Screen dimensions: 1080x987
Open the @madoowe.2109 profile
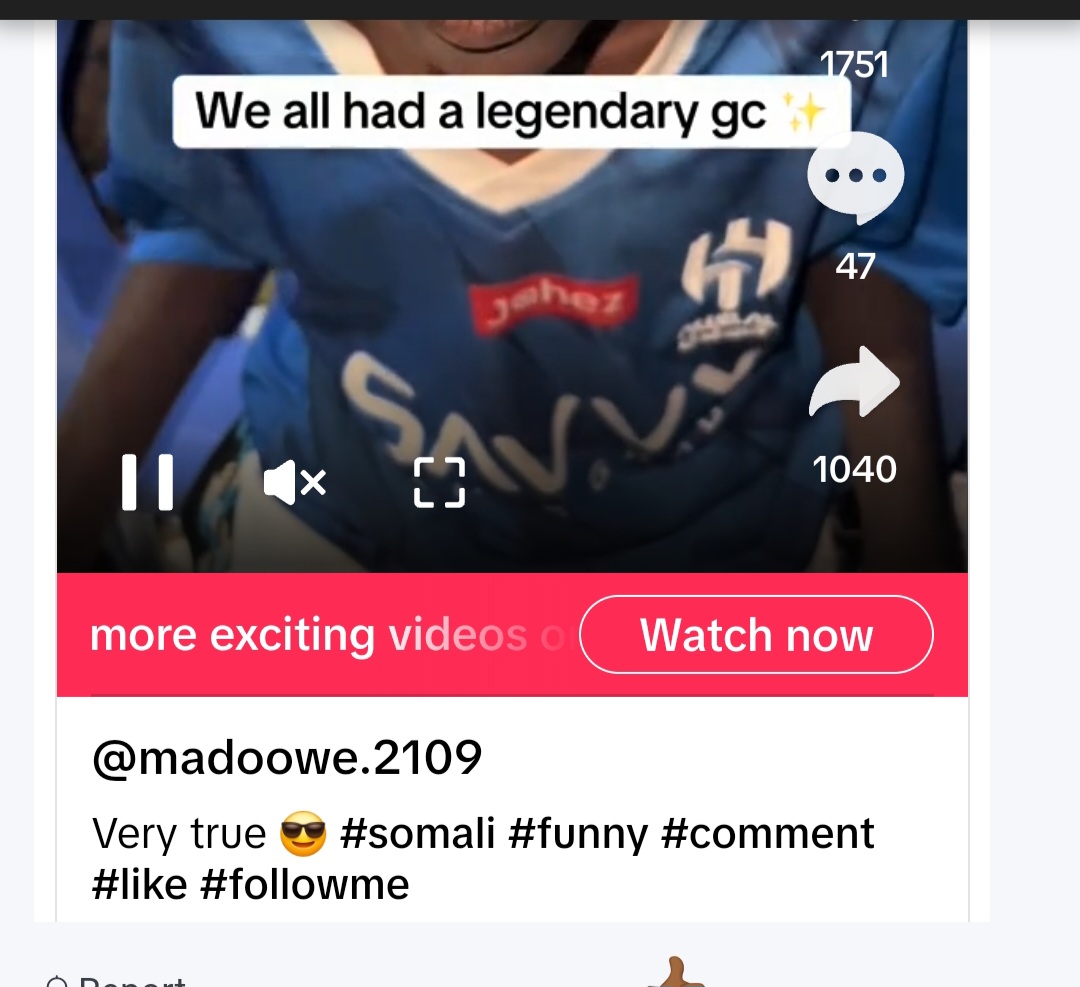tap(287, 759)
